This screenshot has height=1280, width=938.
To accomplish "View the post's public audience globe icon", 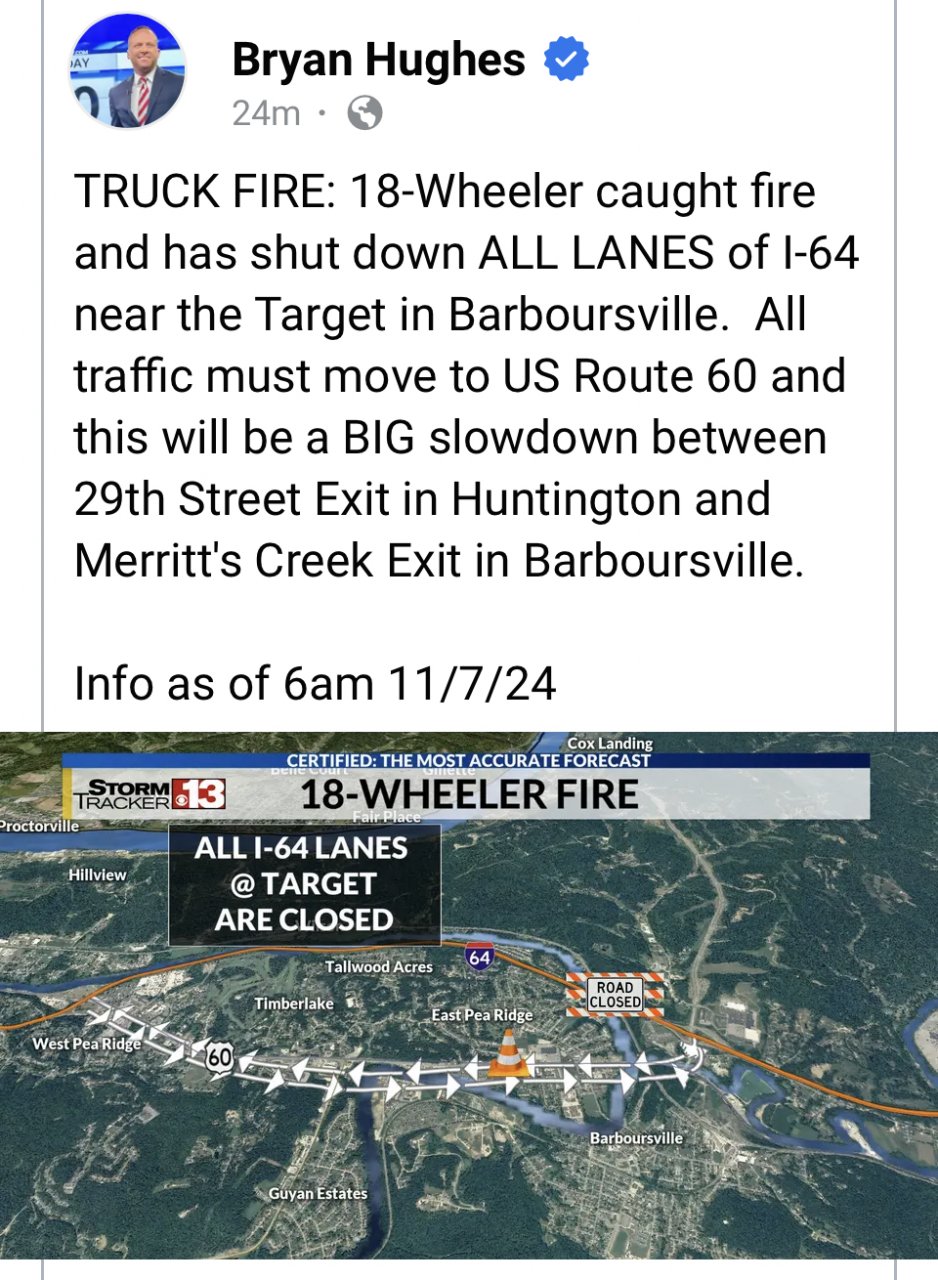I will point(364,115).
